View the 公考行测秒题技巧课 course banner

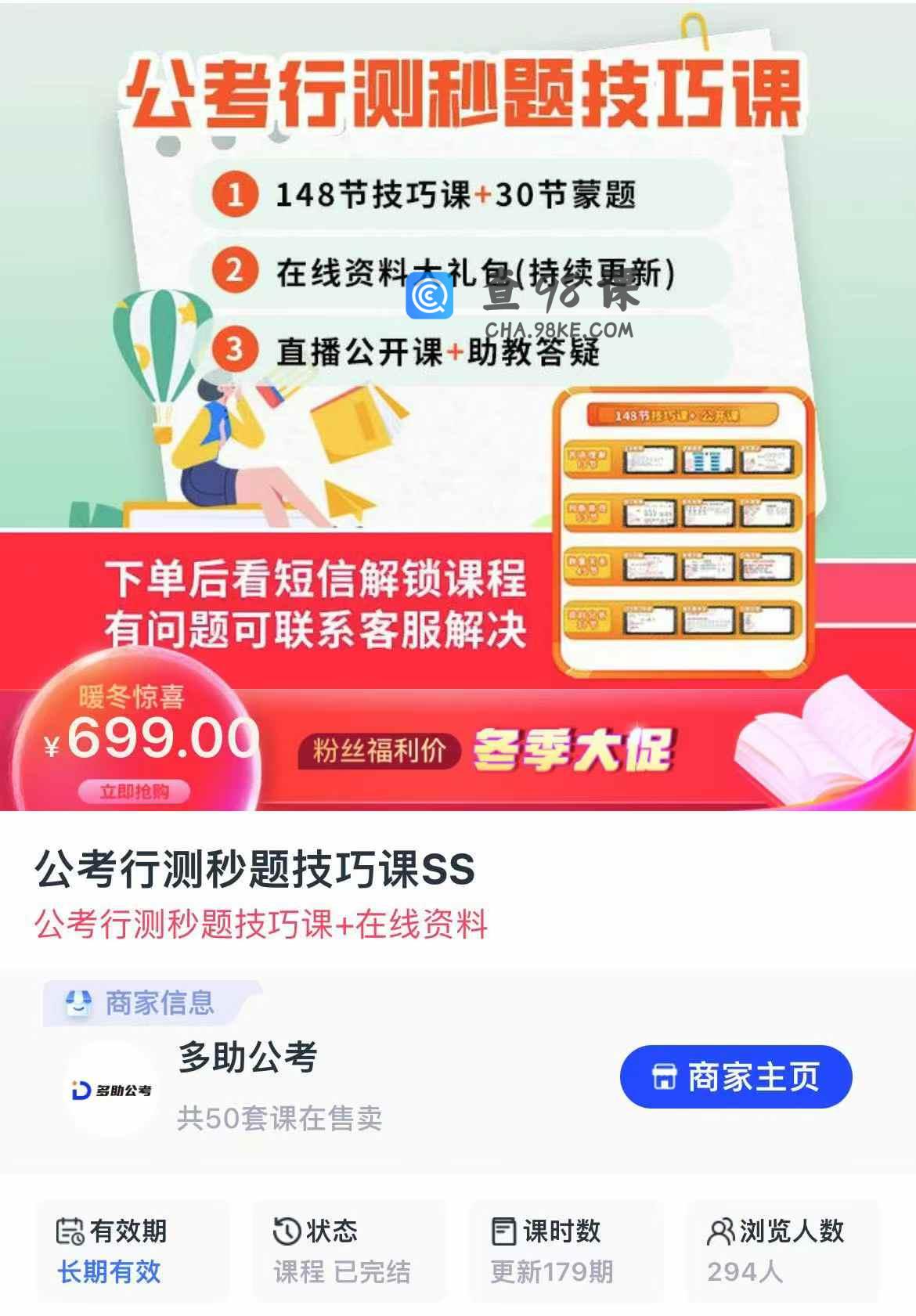(458, 406)
